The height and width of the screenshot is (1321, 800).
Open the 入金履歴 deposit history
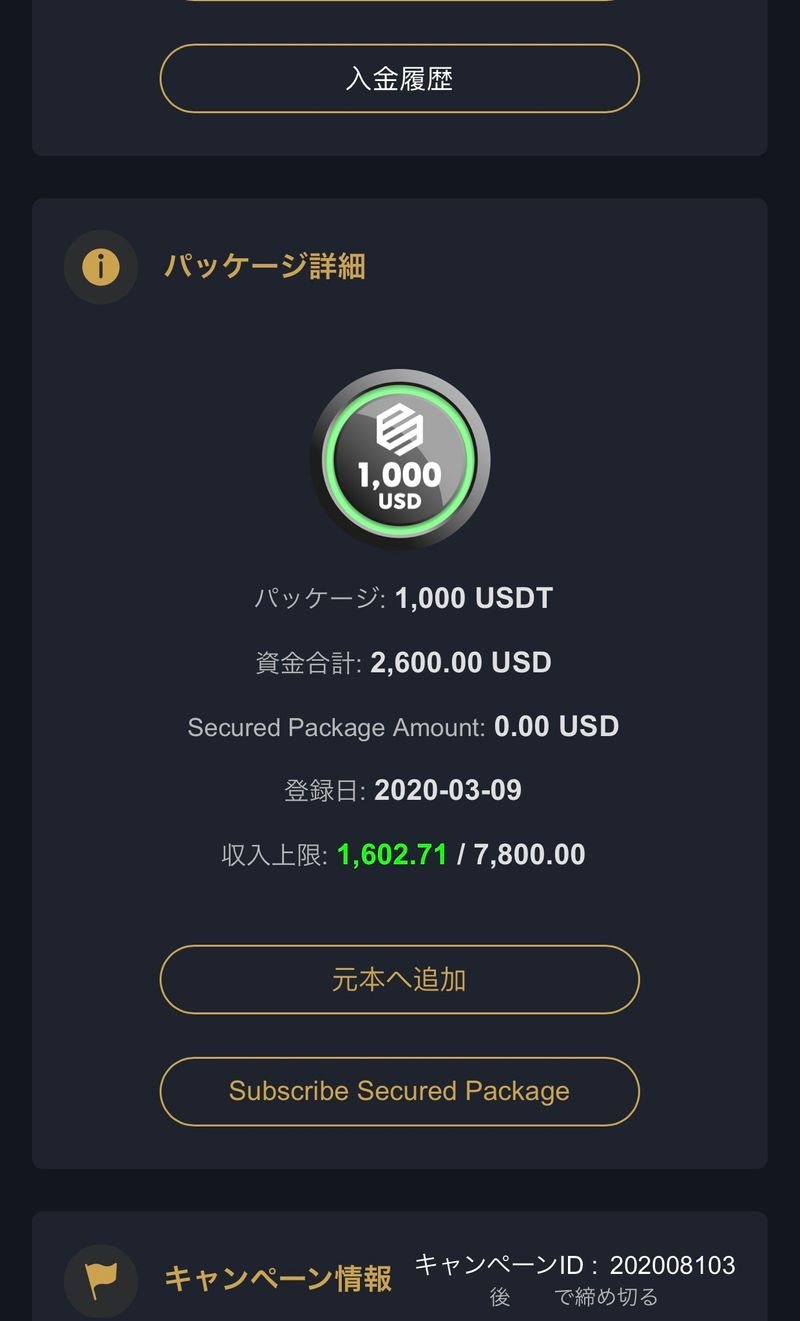coord(399,79)
